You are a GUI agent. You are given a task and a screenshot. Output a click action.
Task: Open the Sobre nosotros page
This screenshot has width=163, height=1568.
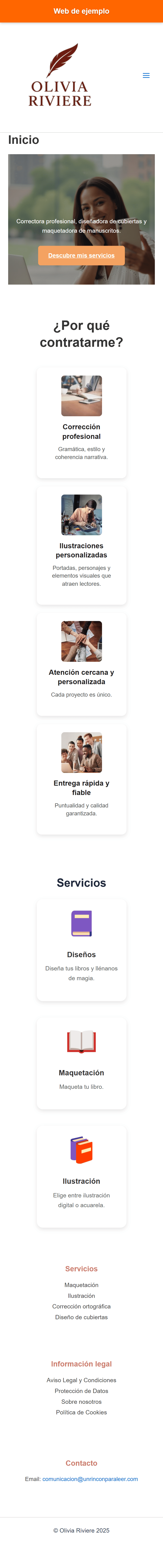pos(81,1401)
